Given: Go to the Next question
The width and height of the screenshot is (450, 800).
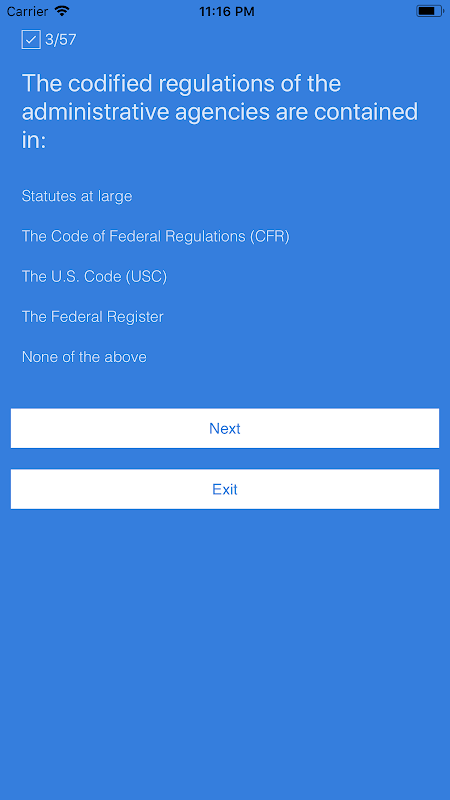Looking at the screenshot, I should click(225, 428).
